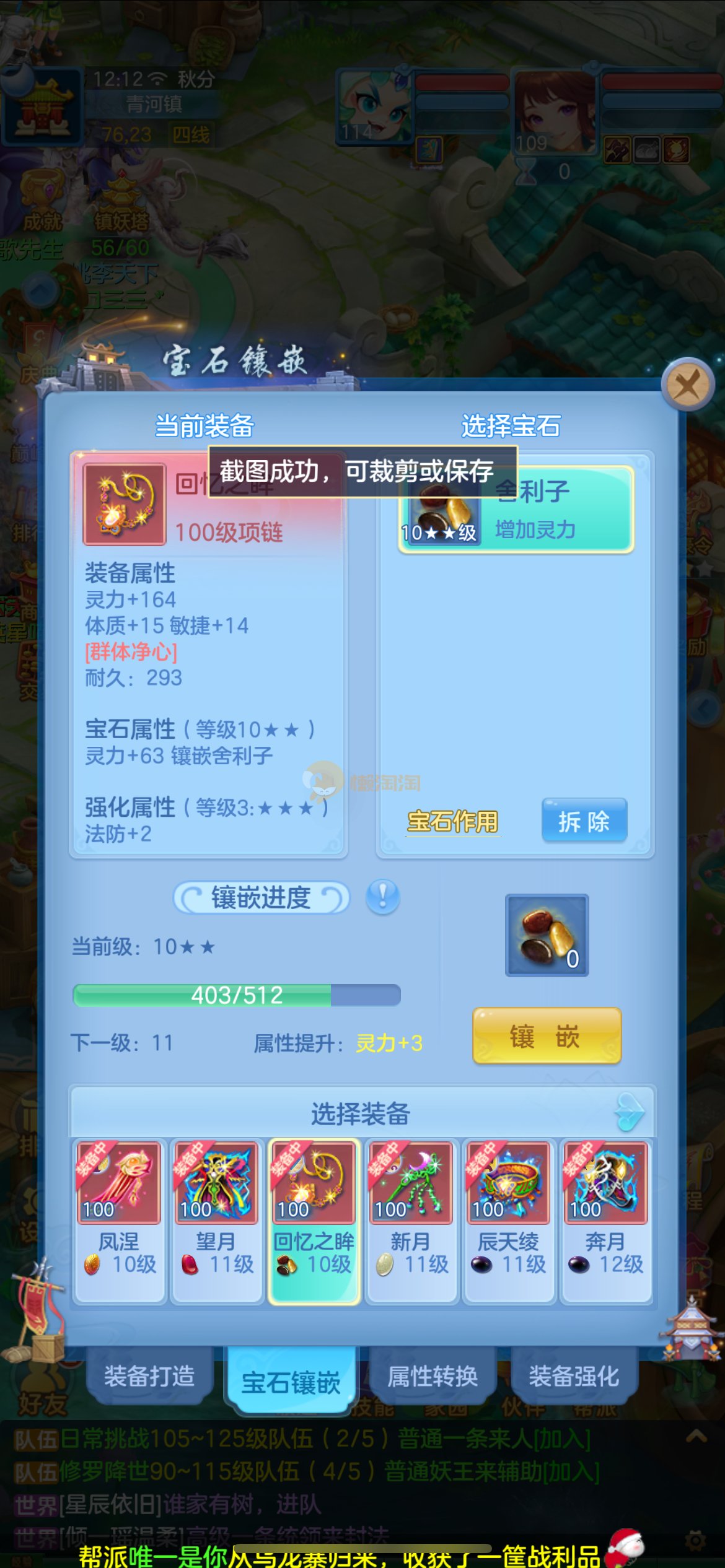Select the 新月 equipment

point(411,1219)
